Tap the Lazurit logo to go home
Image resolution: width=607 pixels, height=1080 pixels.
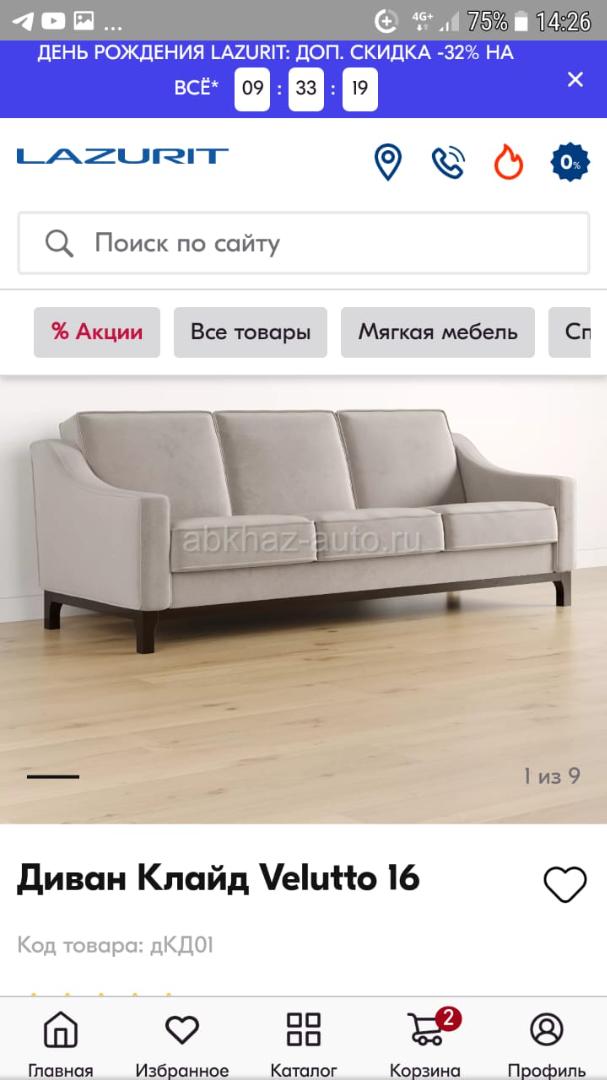122,156
